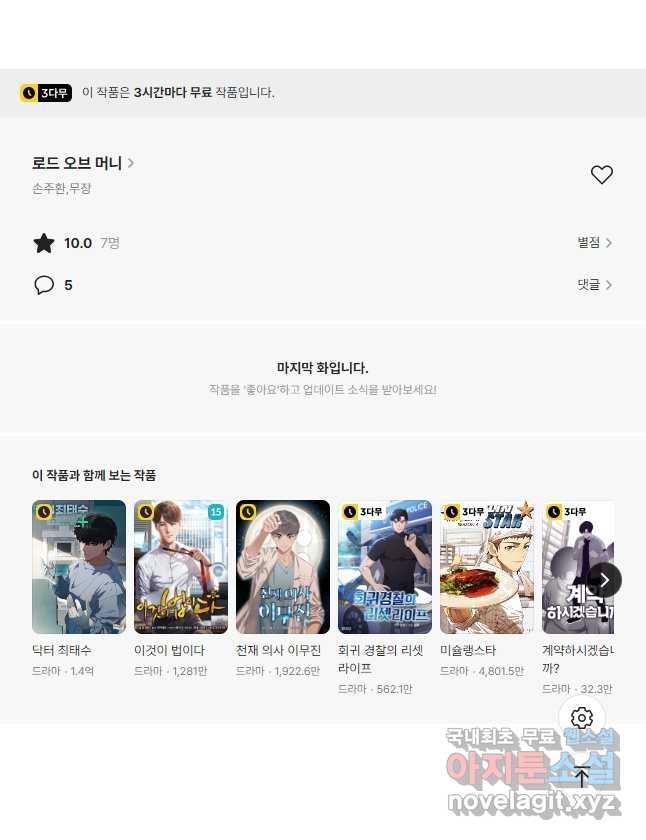
Task: Open 회귀 경찰의 리셋 라이프 webtoon
Action: coord(385,567)
